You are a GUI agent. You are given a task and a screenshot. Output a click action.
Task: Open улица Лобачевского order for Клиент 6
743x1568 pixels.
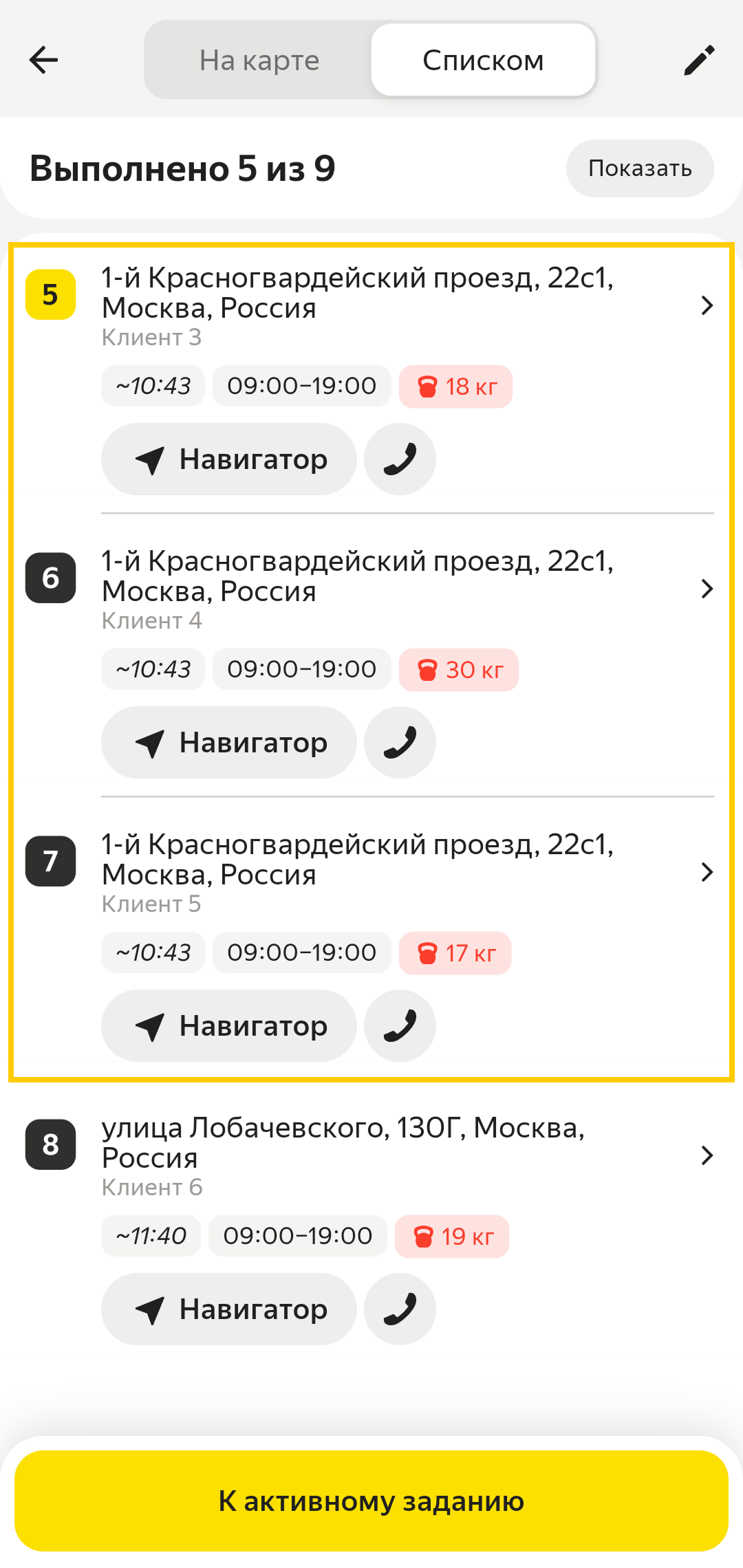707,1155
